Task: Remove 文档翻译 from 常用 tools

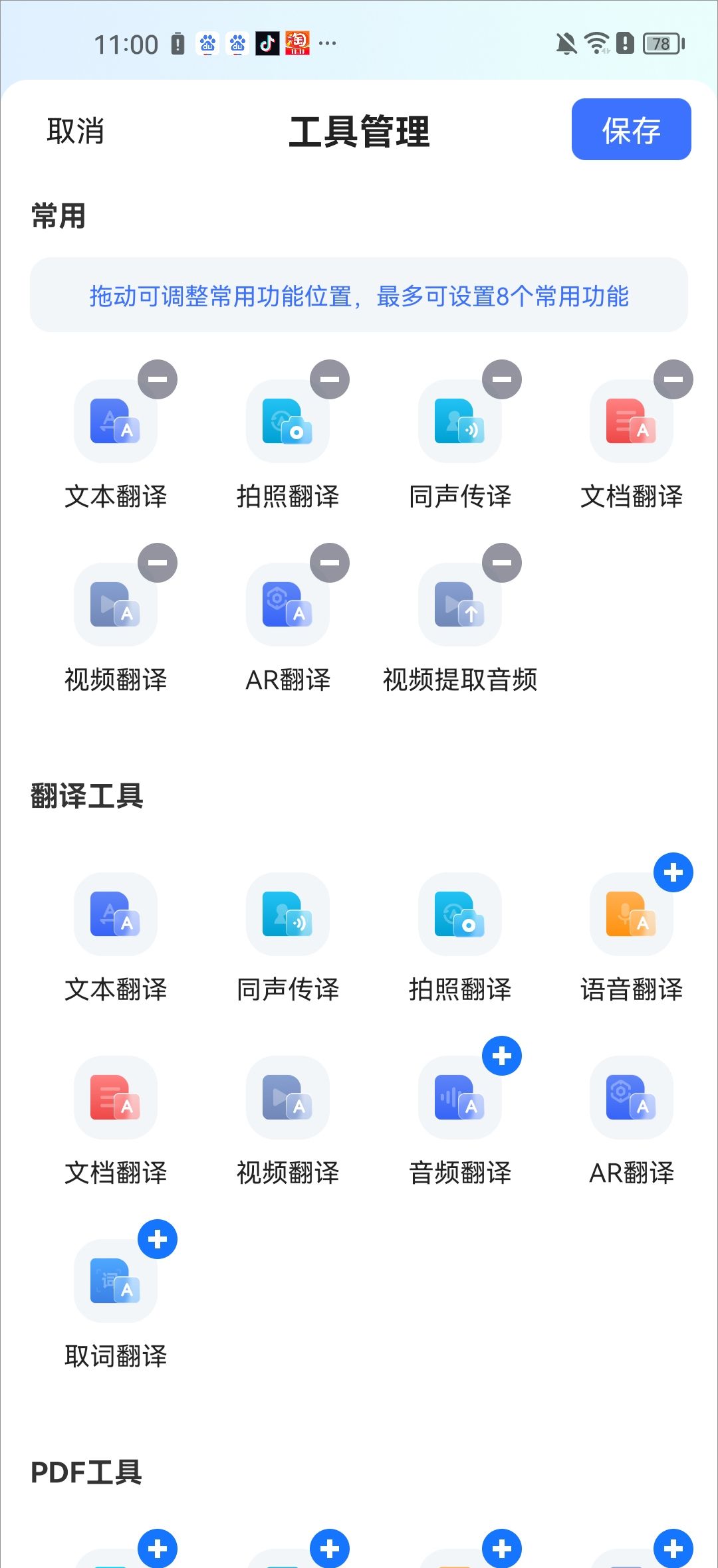Action: 673,379
